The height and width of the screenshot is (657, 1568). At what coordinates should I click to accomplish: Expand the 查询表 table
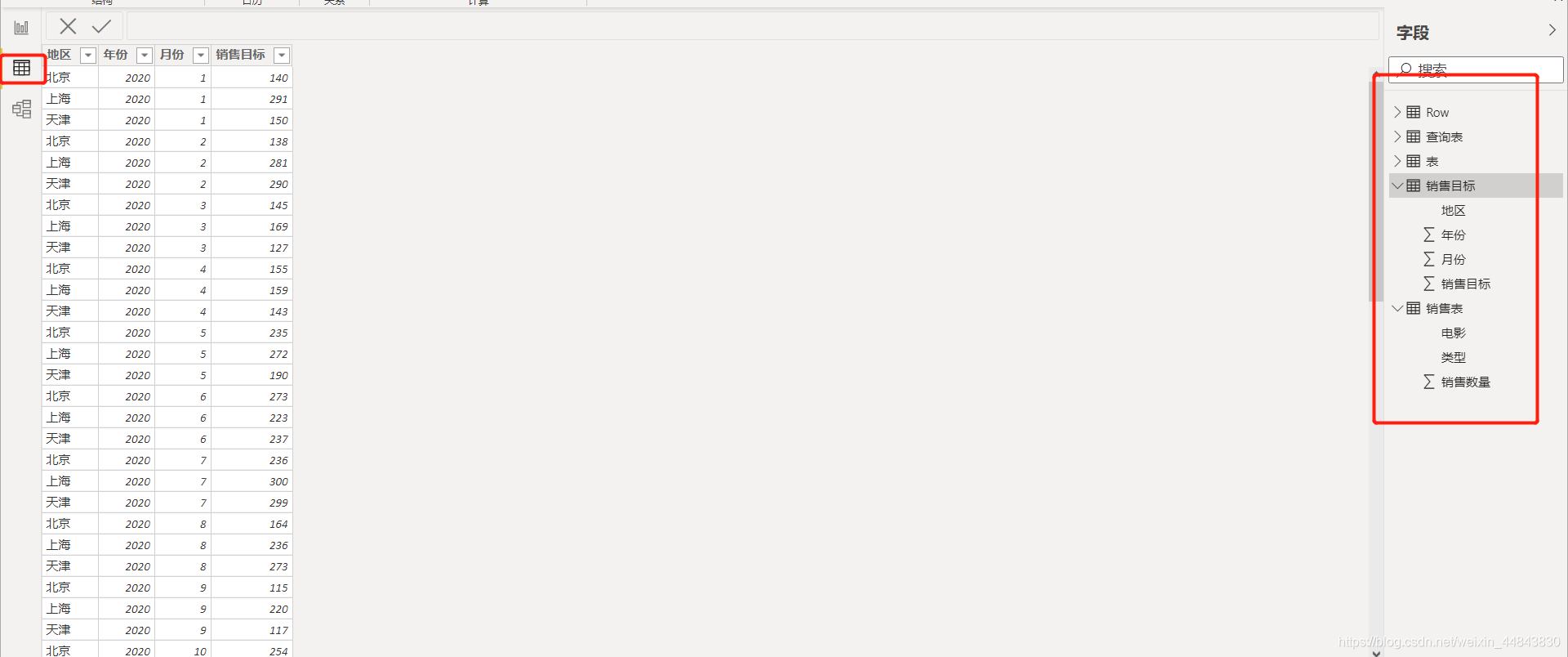click(x=1397, y=136)
